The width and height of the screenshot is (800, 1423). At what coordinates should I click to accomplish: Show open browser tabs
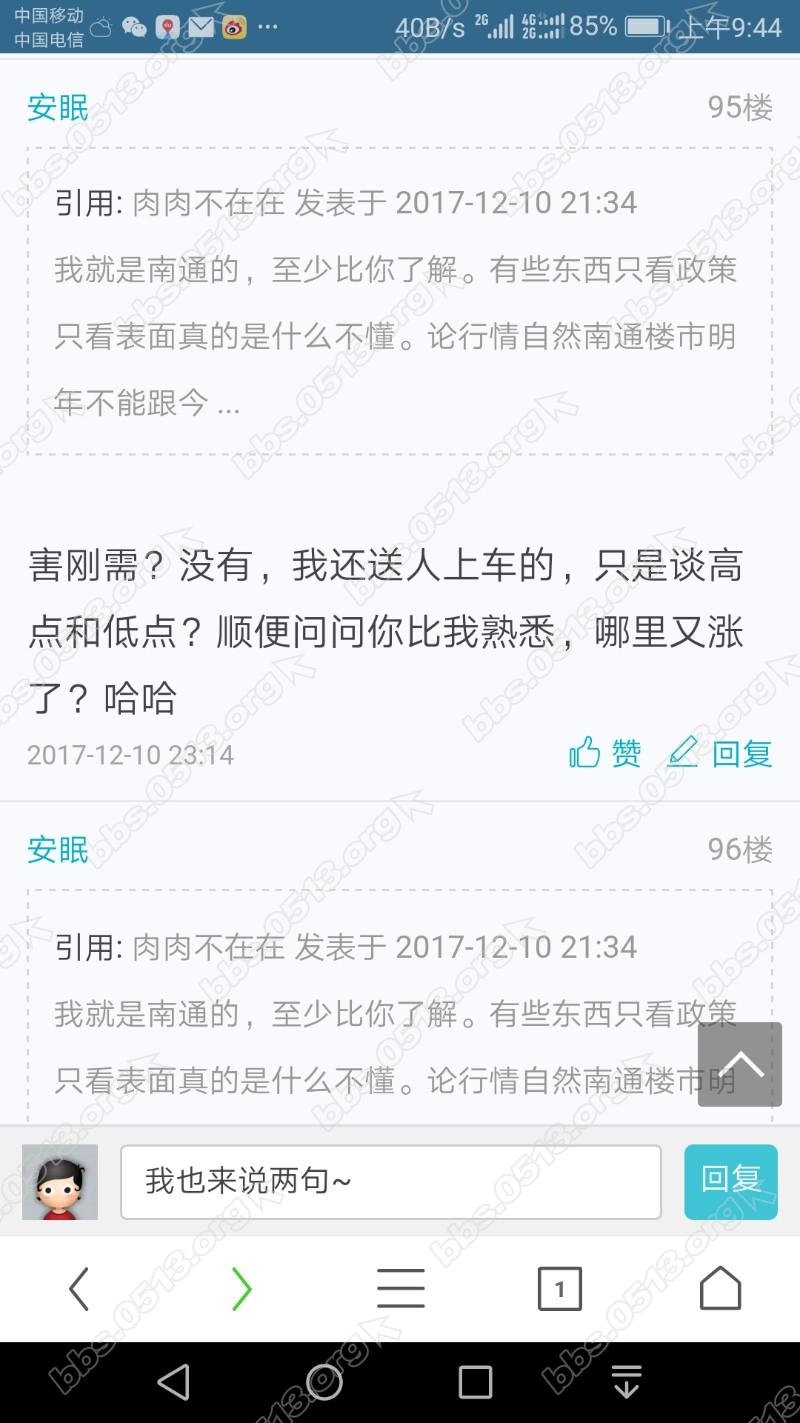click(x=560, y=1289)
